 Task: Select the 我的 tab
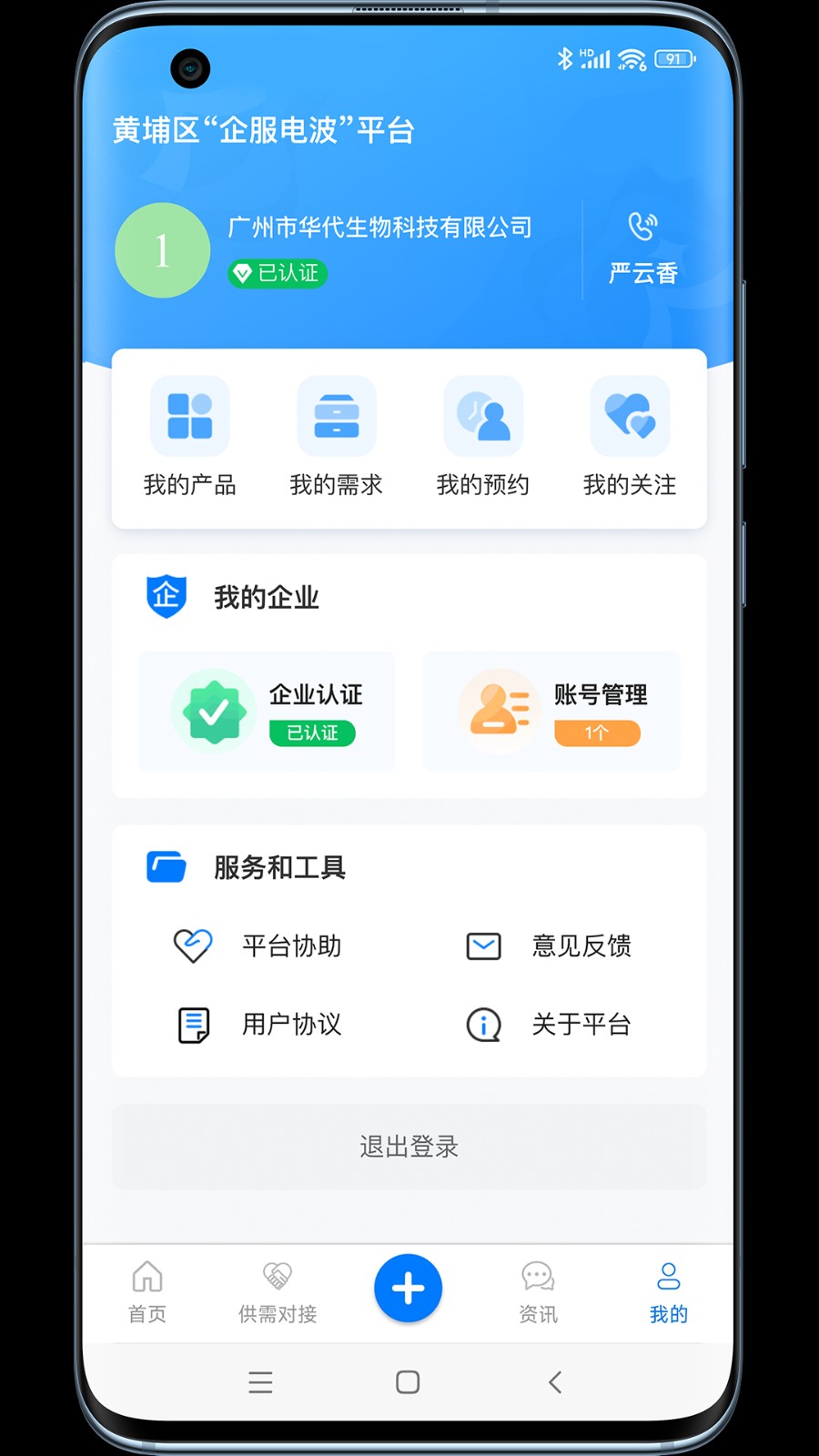click(x=668, y=1290)
